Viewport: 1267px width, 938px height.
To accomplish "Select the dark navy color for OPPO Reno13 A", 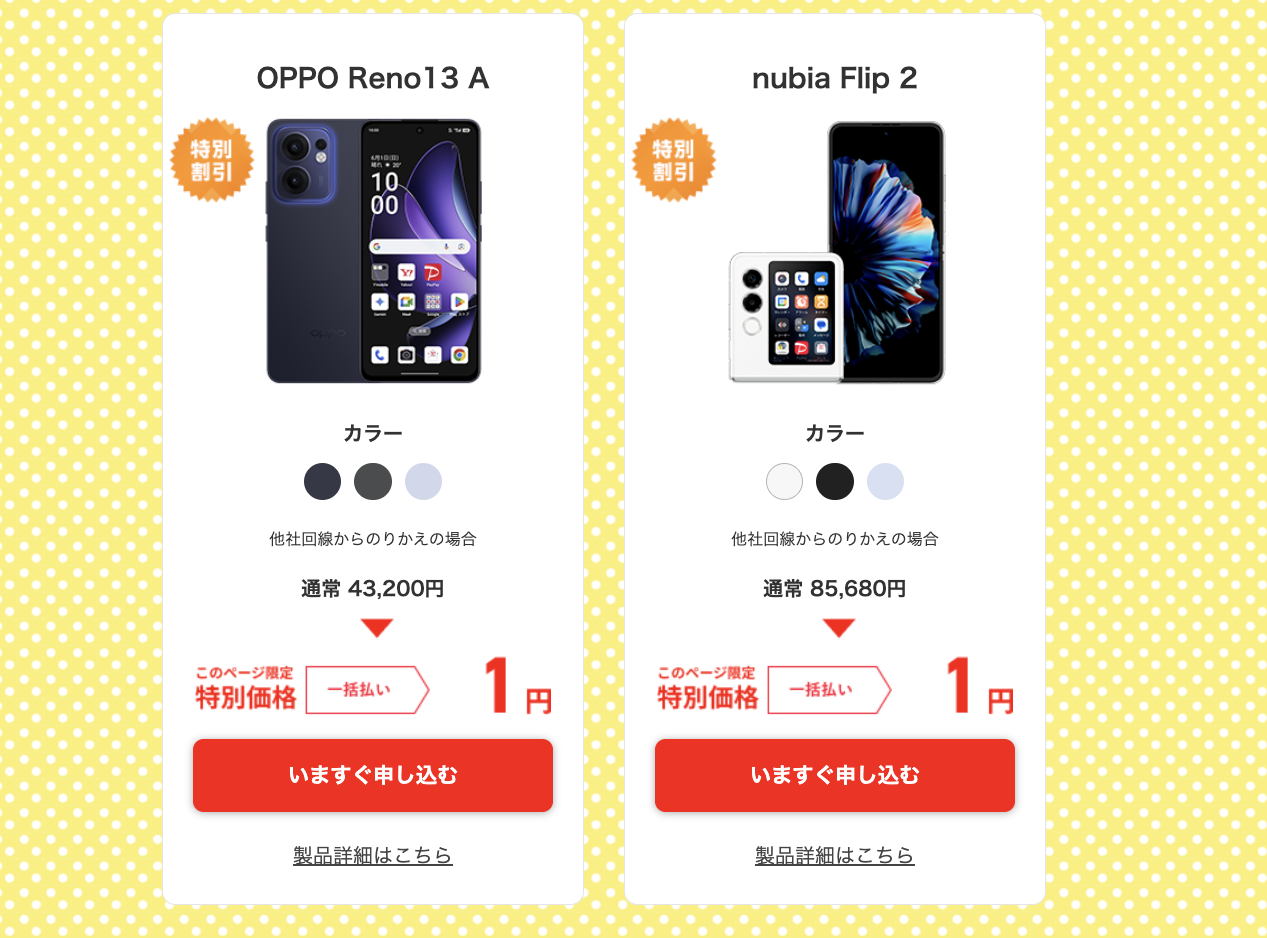I will [x=322, y=481].
